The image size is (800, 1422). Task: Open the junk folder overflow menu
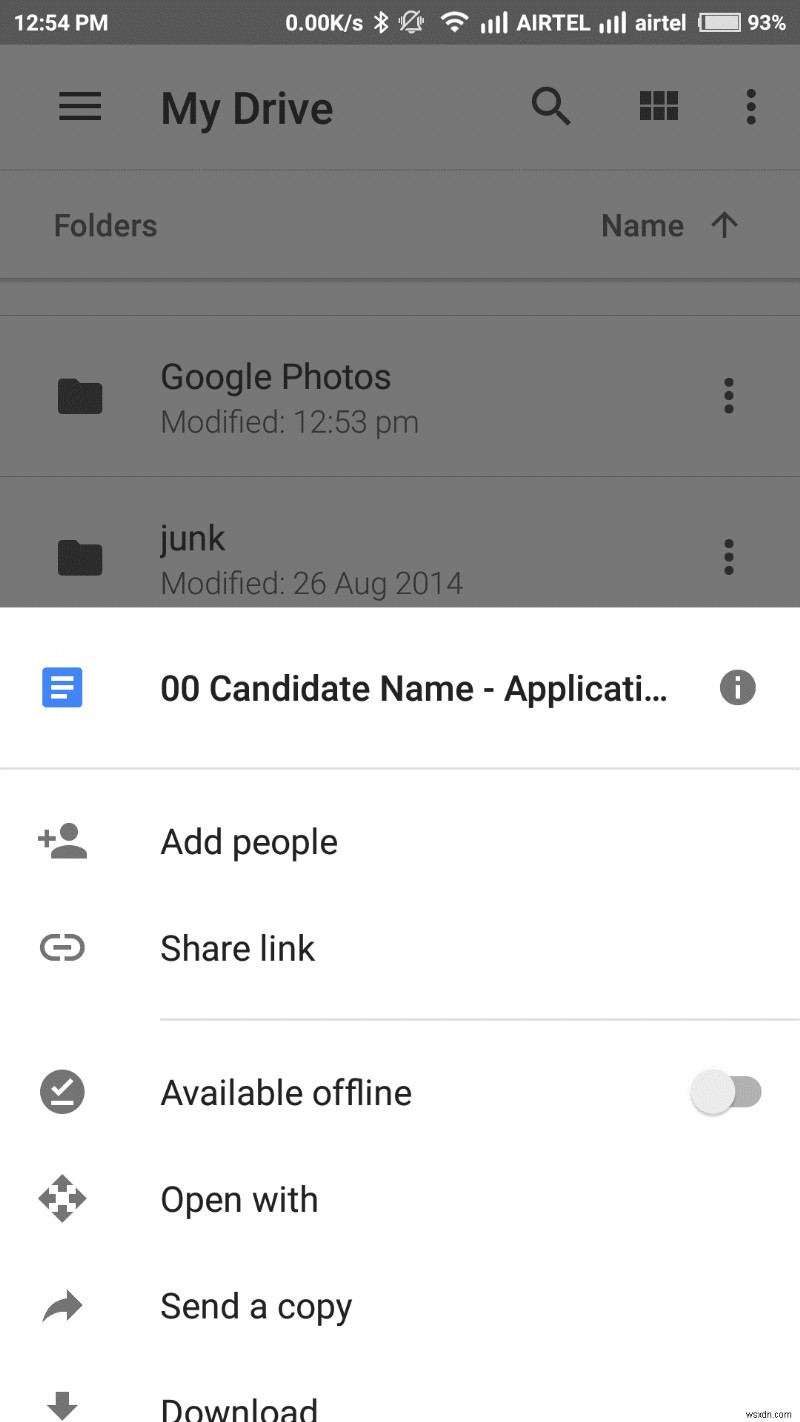[729, 557]
